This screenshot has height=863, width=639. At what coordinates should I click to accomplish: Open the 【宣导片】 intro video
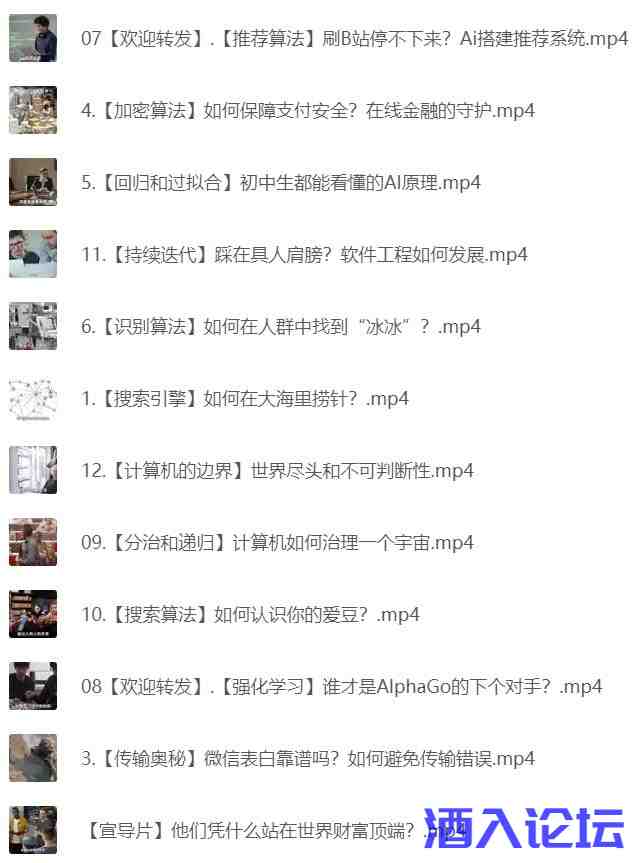250,831
